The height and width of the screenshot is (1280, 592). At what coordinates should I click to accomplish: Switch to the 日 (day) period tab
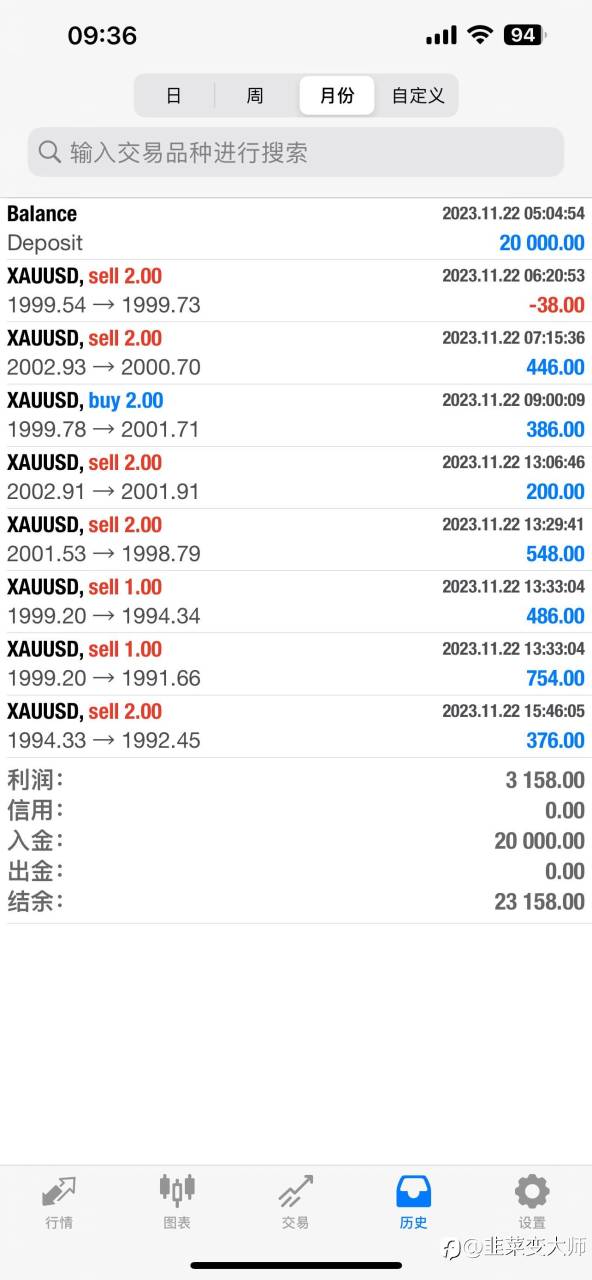[x=174, y=96]
